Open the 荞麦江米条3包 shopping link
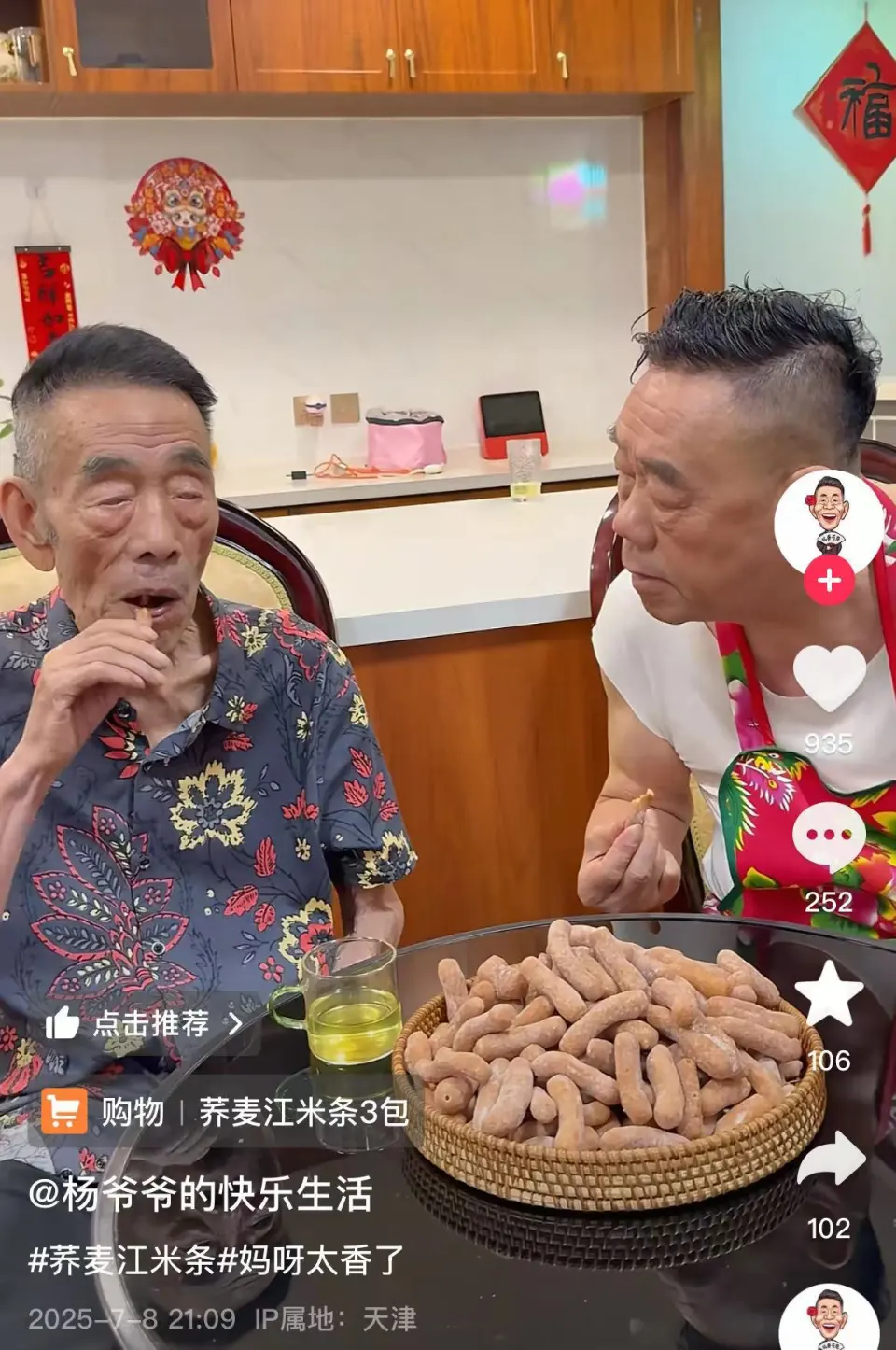This screenshot has width=896, height=1350. (303, 1112)
